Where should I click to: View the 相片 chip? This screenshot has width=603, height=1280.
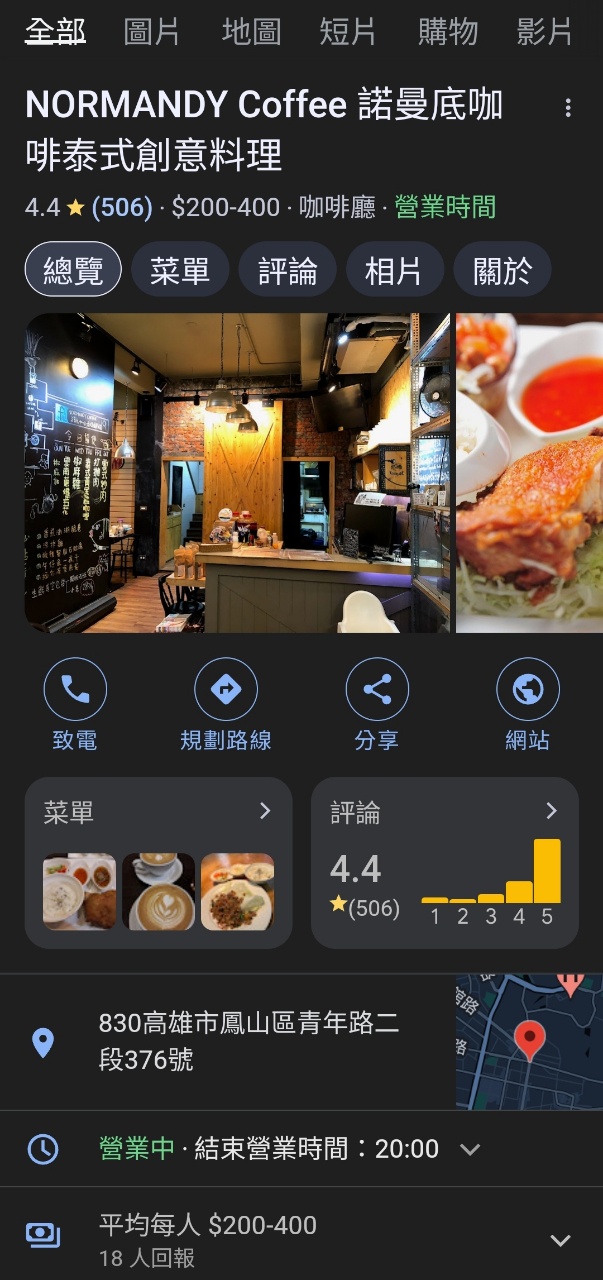point(394,270)
